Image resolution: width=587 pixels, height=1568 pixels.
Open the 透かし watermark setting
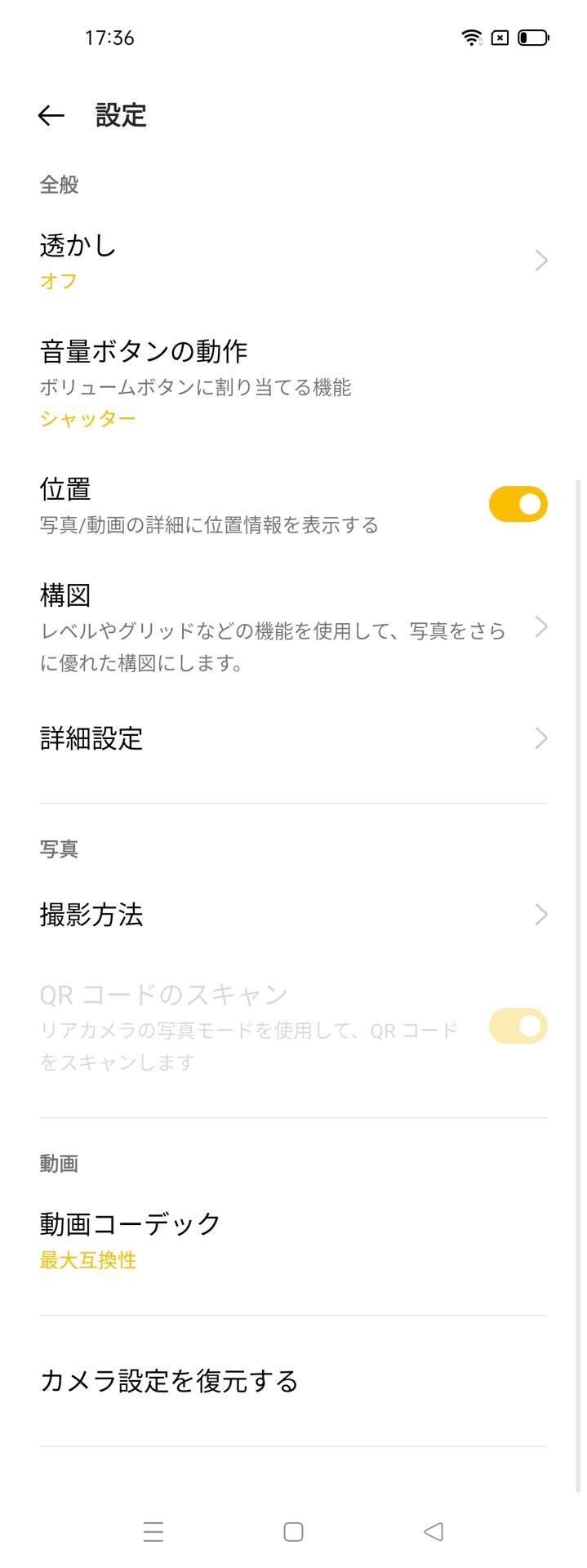(x=292, y=261)
